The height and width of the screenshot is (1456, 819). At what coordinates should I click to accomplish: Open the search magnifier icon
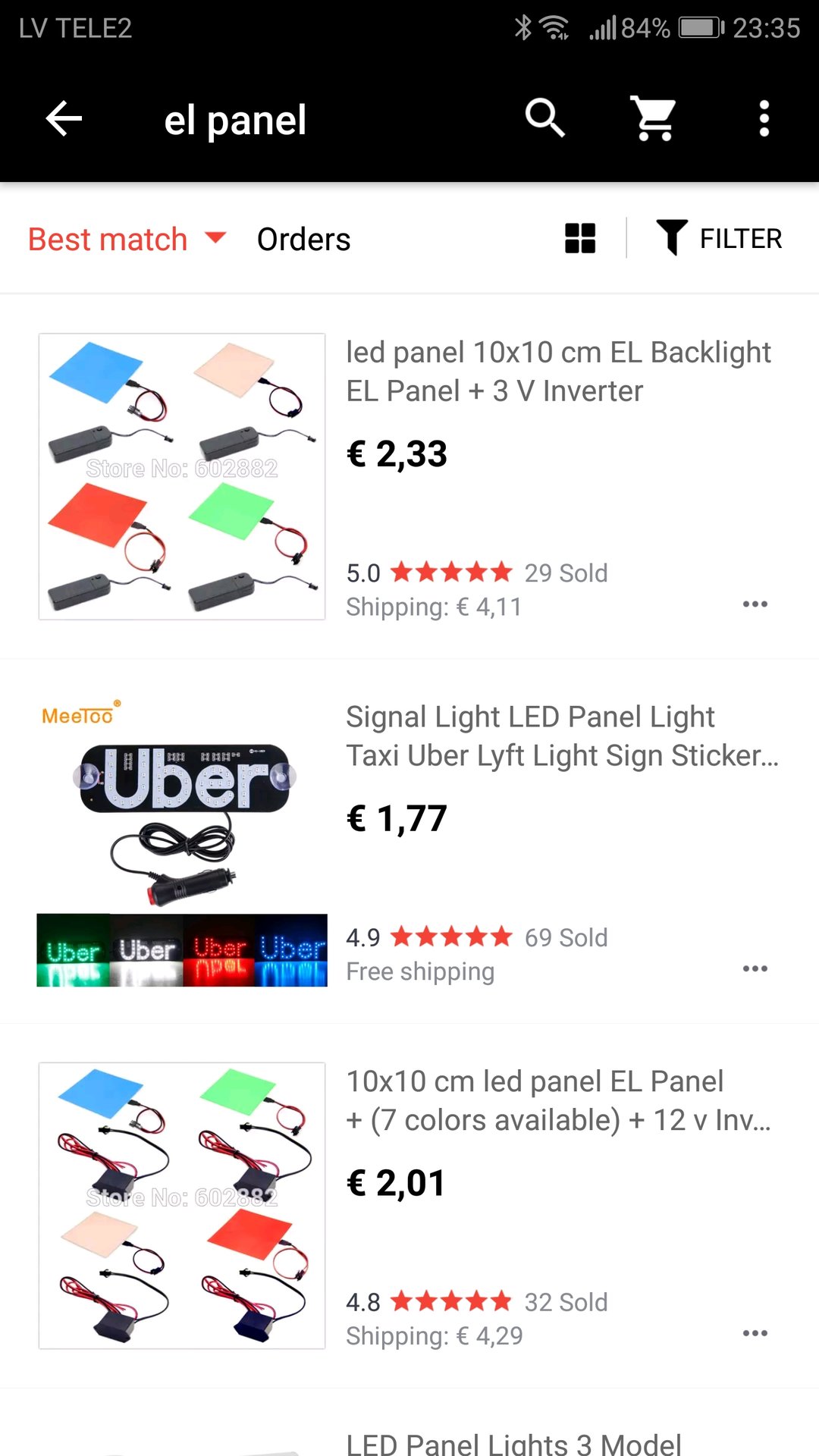(544, 119)
